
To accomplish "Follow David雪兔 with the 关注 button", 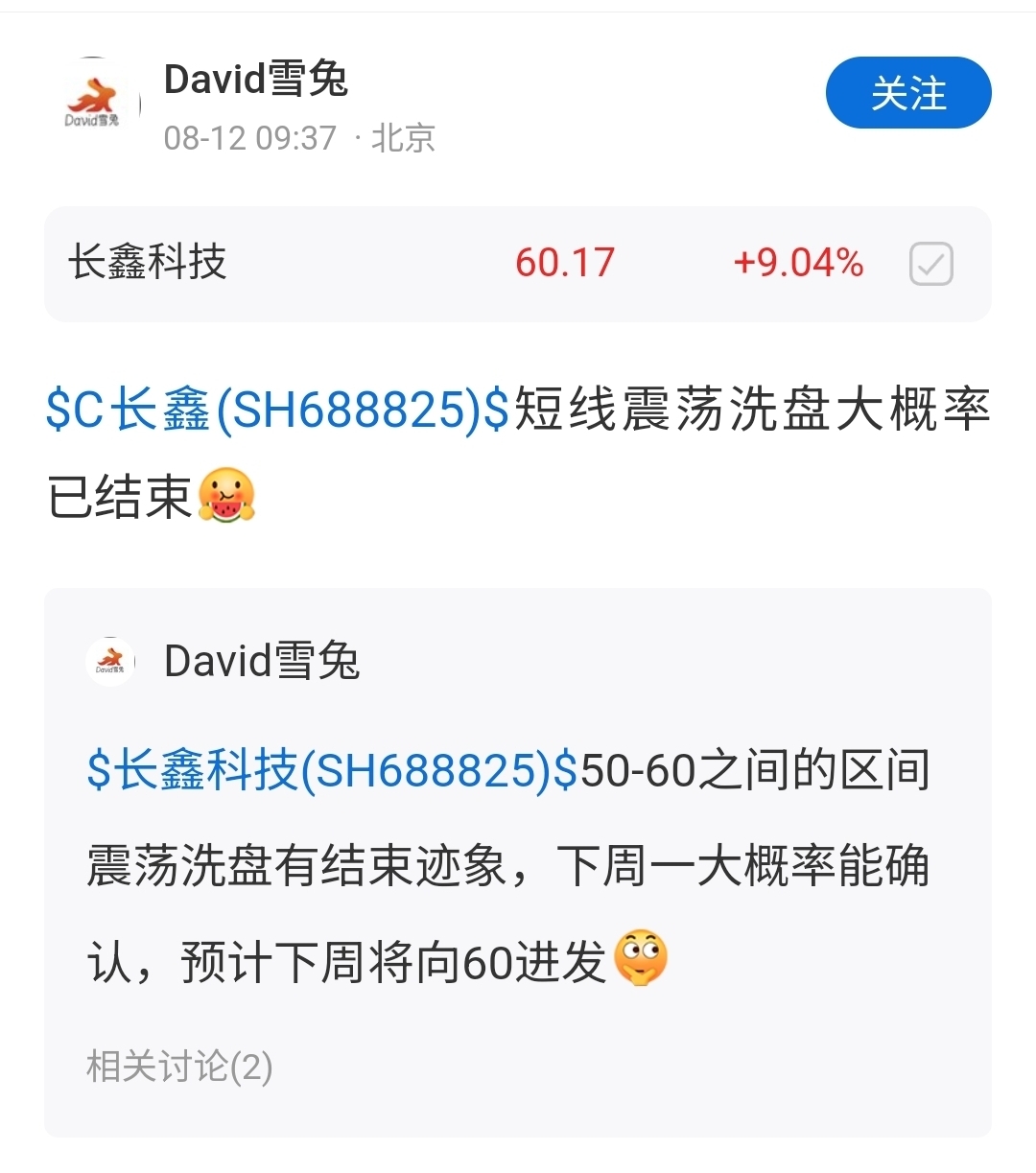I will [x=907, y=93].
